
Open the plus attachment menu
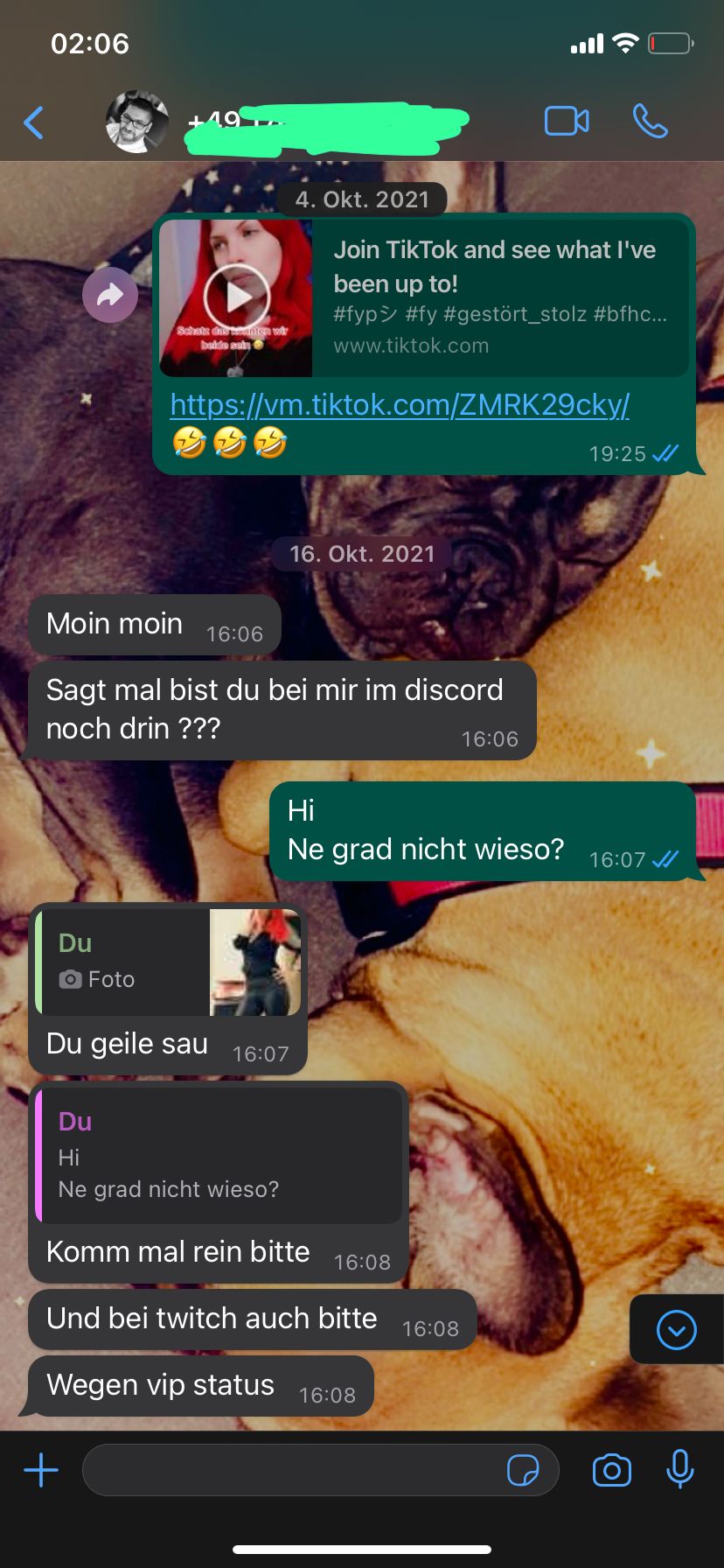coord(41,1471)
